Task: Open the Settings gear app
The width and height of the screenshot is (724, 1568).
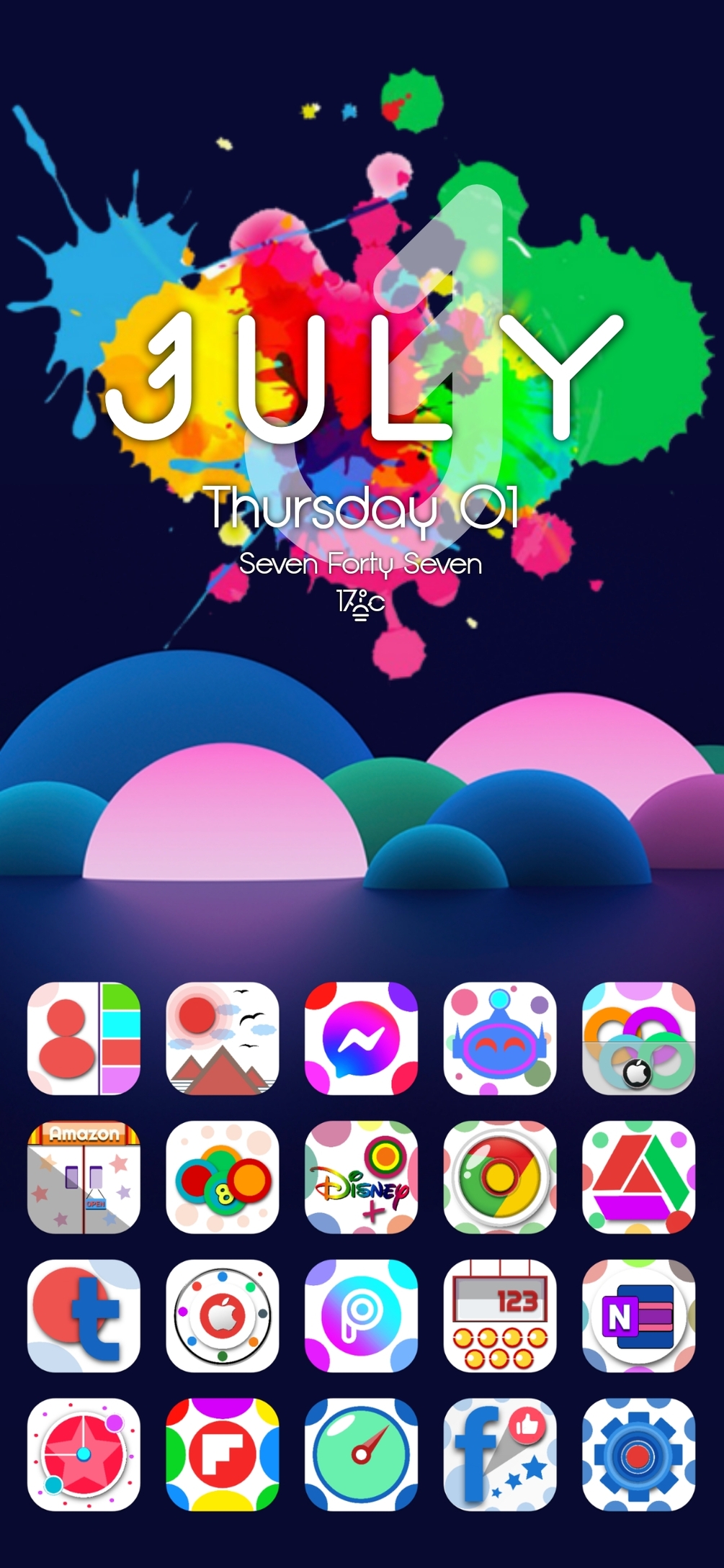Action: pyautogui.click(x=638, y=1454)
